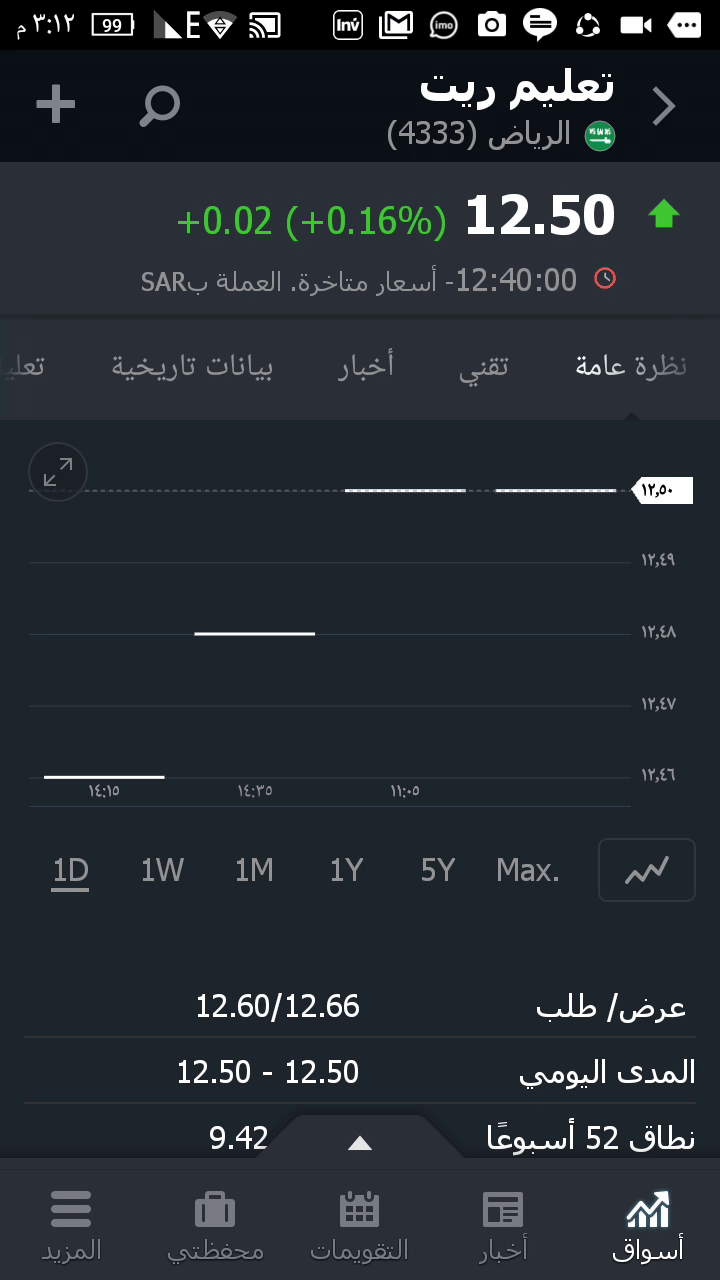Open the المزيد menu tab

pos(71,1225)
